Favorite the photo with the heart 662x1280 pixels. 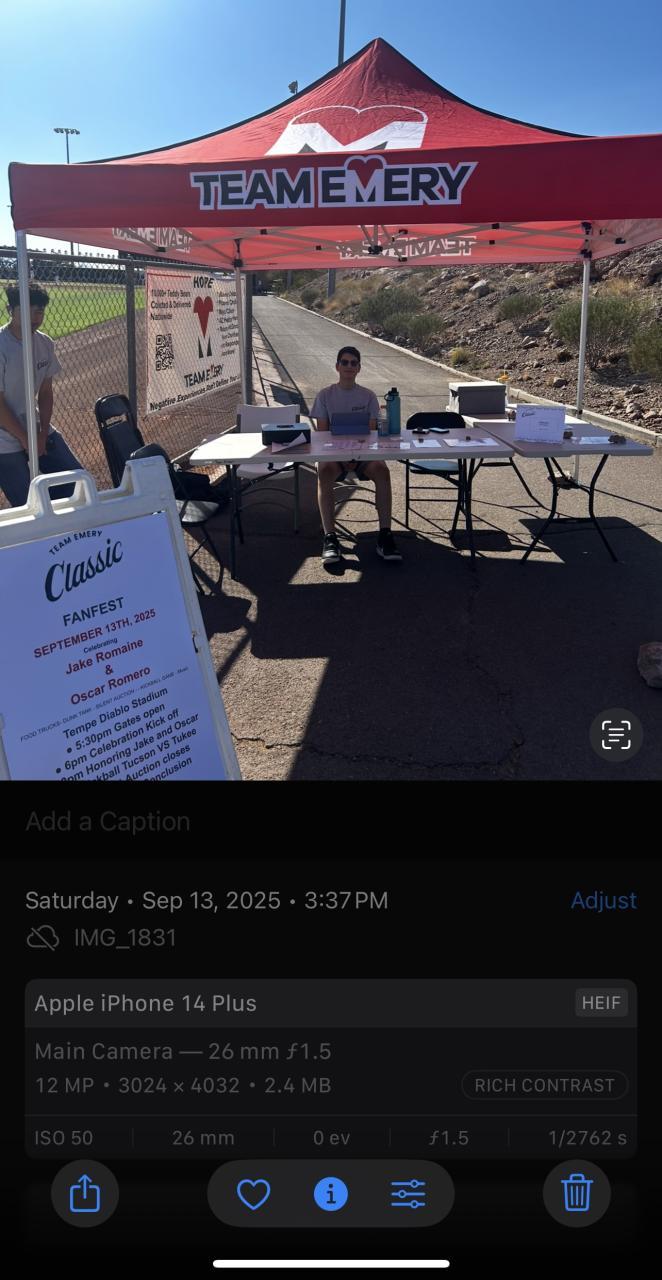253,1193
